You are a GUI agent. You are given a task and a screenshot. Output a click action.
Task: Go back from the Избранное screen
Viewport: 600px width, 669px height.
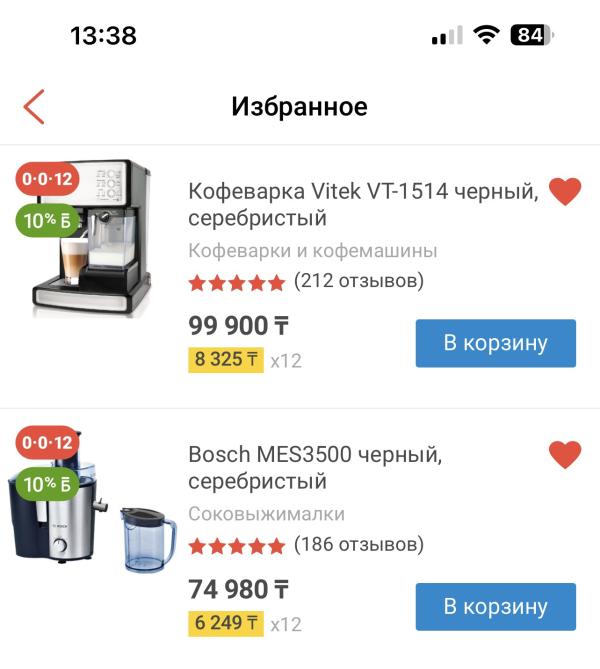(35, 106)
